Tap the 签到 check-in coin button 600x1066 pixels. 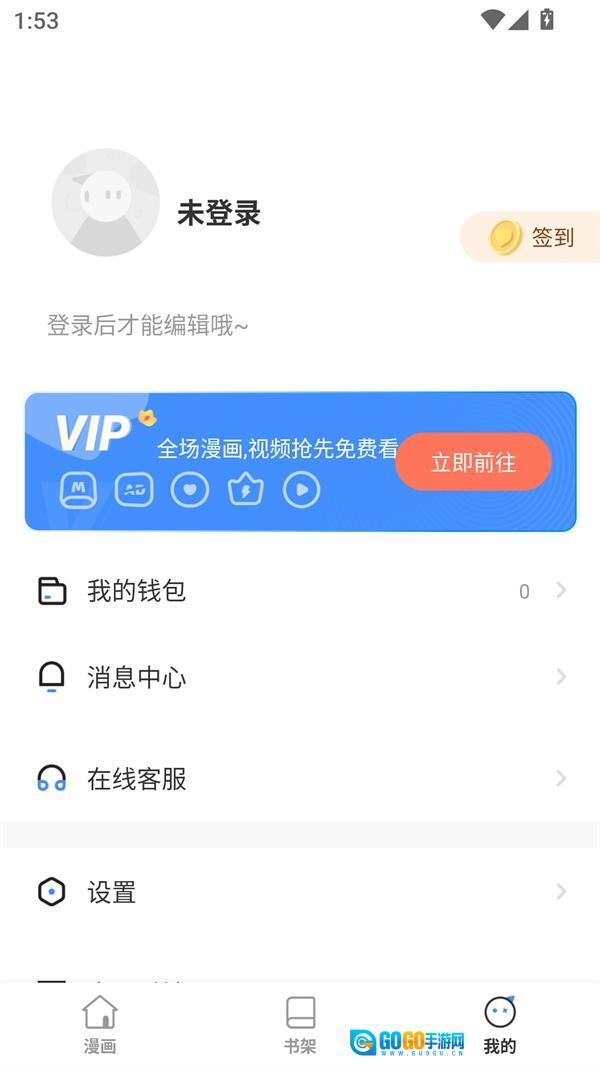point(532,238)
